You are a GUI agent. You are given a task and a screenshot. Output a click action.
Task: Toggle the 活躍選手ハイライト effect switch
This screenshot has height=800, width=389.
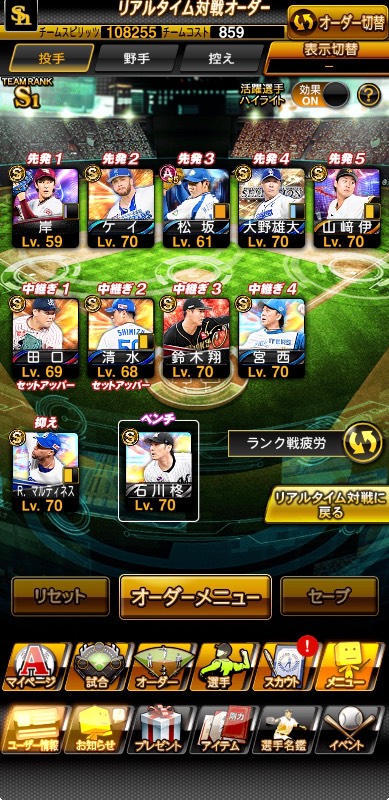point(320,95)
